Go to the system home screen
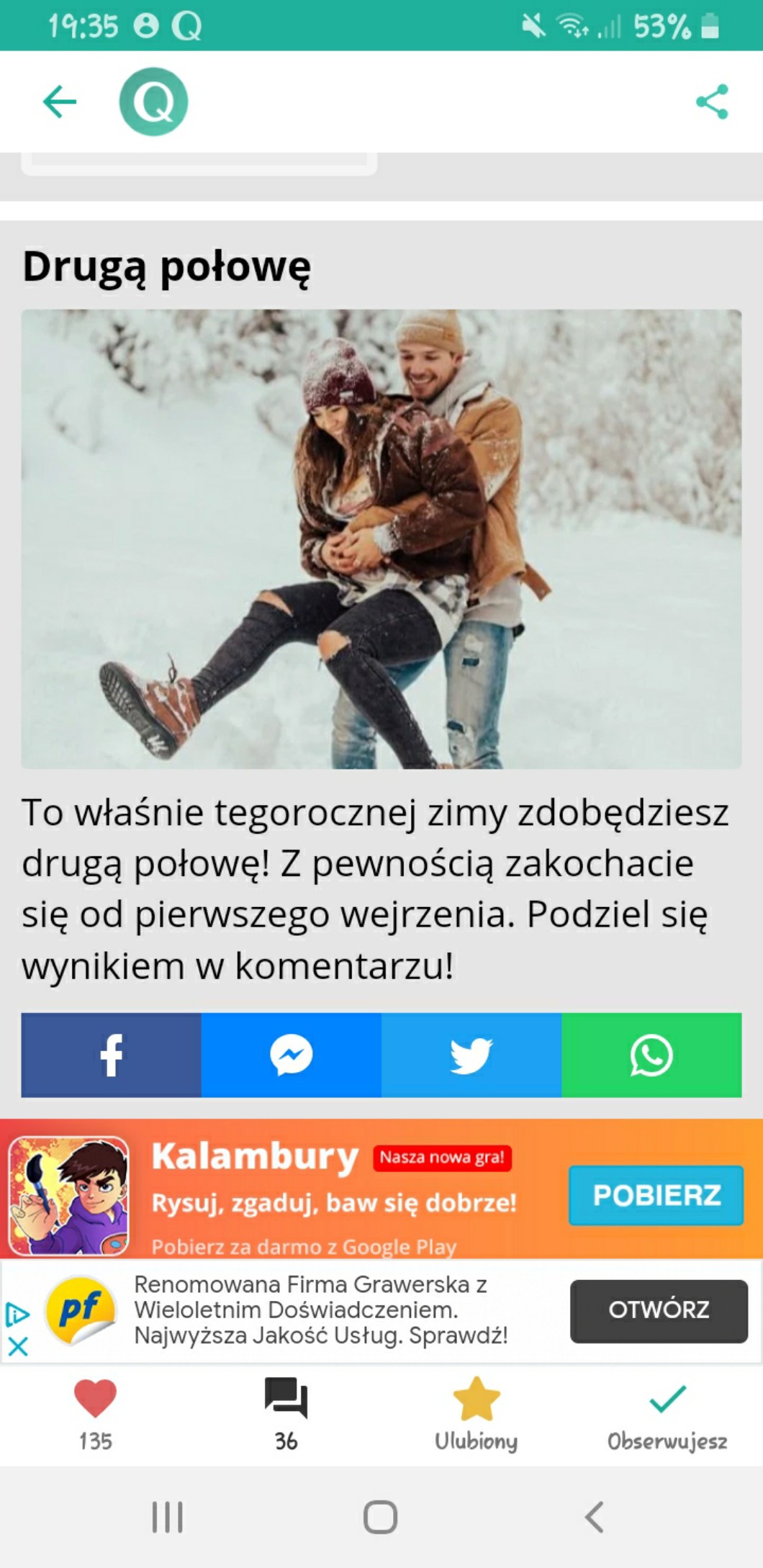The image size is (763, 1568). point(380,1517)
